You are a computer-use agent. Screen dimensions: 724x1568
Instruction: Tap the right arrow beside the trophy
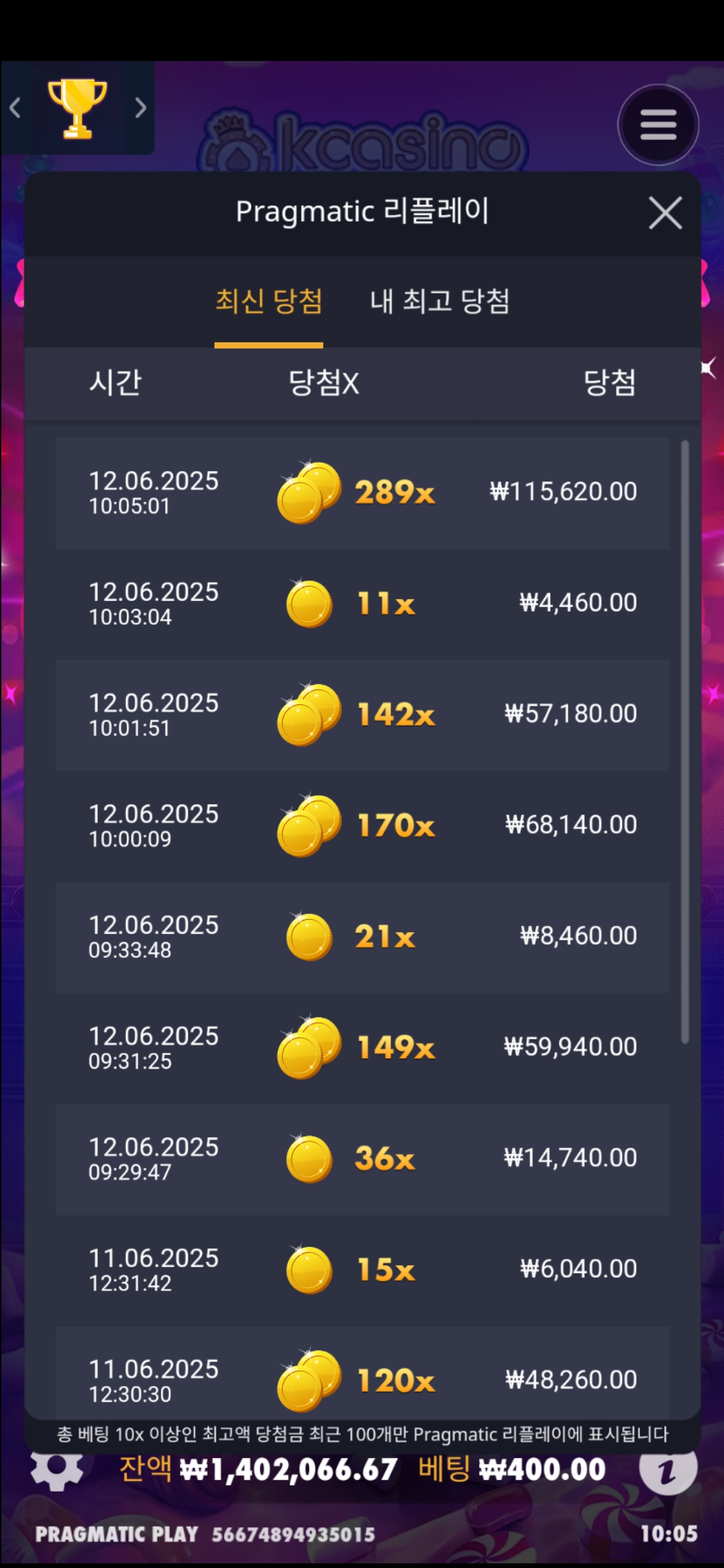pyautogui.click(x=140, y=108)
